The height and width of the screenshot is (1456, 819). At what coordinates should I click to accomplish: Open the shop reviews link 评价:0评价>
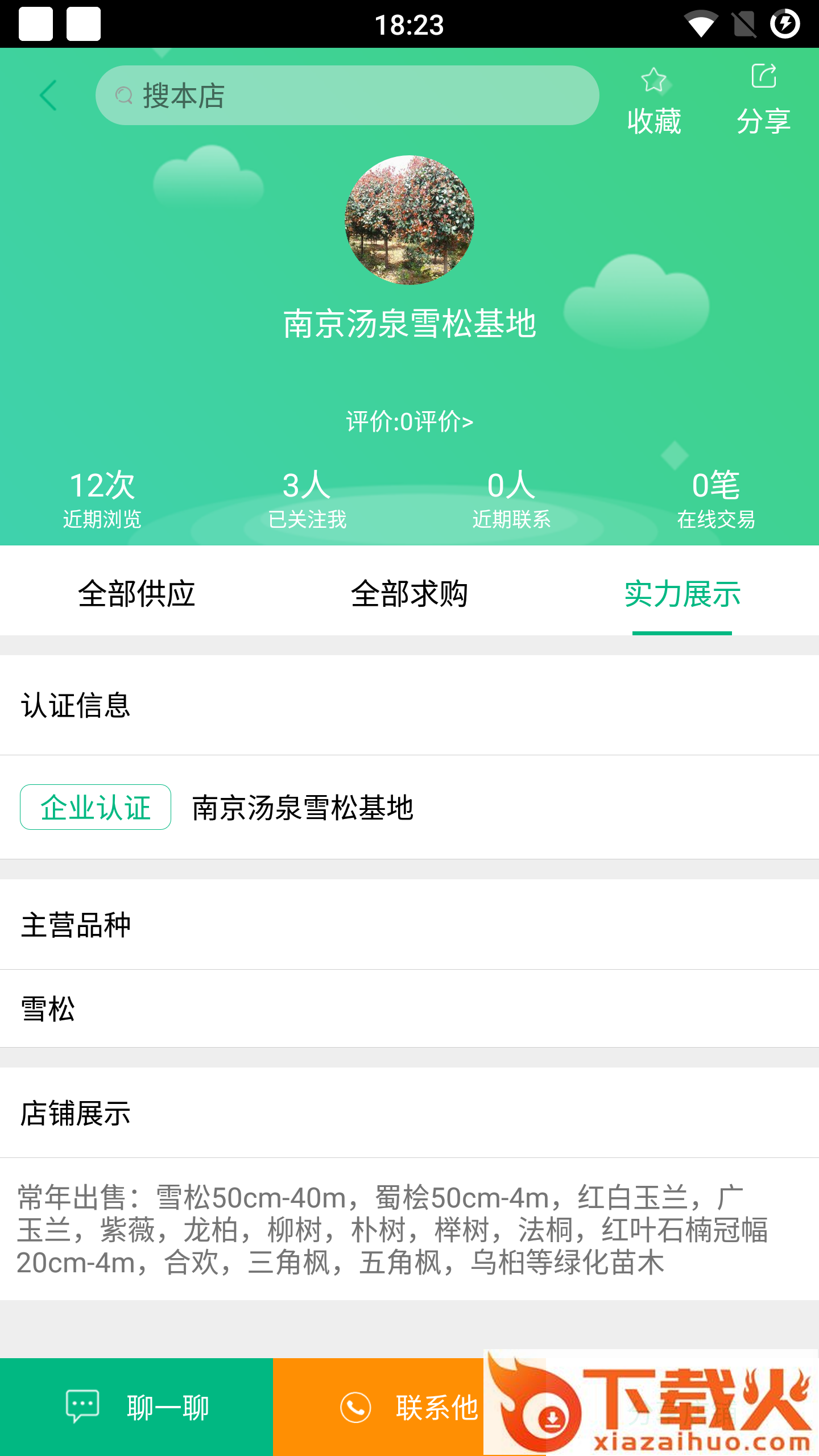409,422
